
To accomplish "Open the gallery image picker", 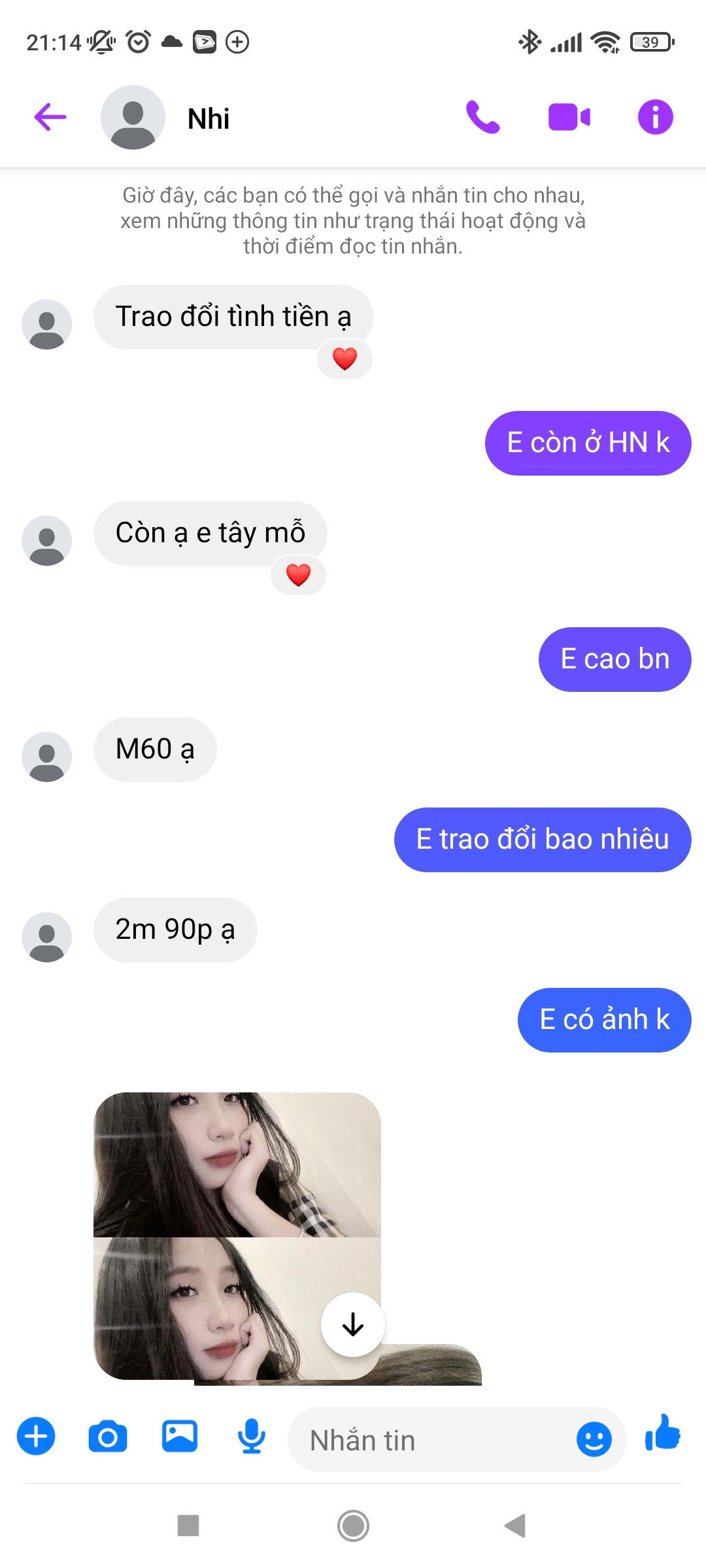I will [180, 1437].
